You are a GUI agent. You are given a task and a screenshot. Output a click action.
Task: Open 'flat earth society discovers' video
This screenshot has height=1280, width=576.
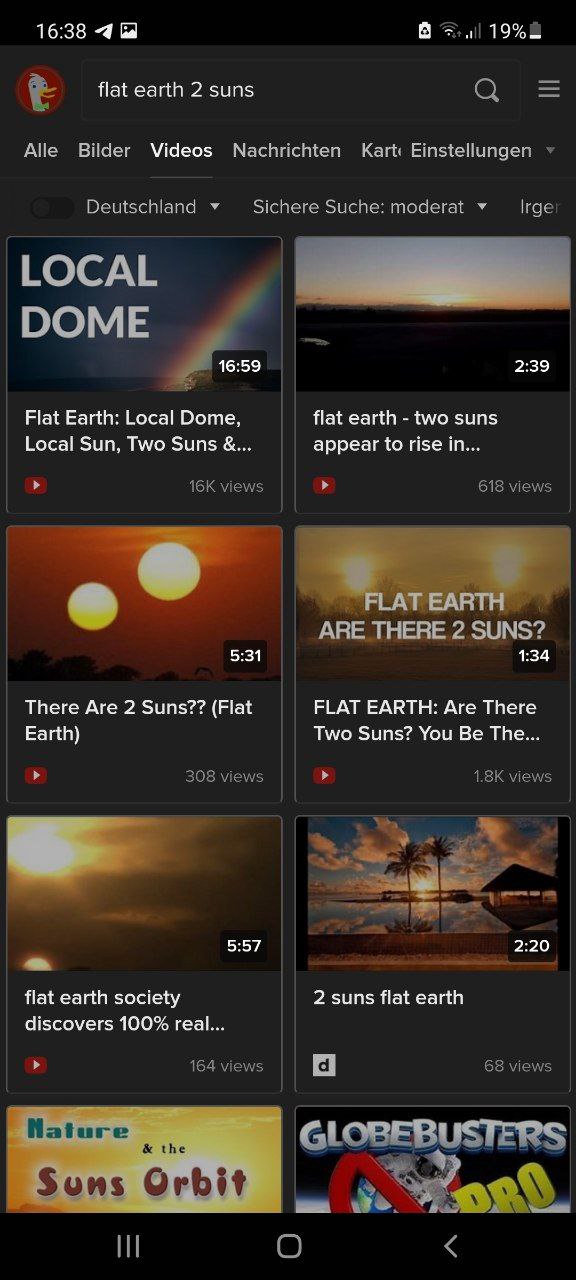click(144, 955)
